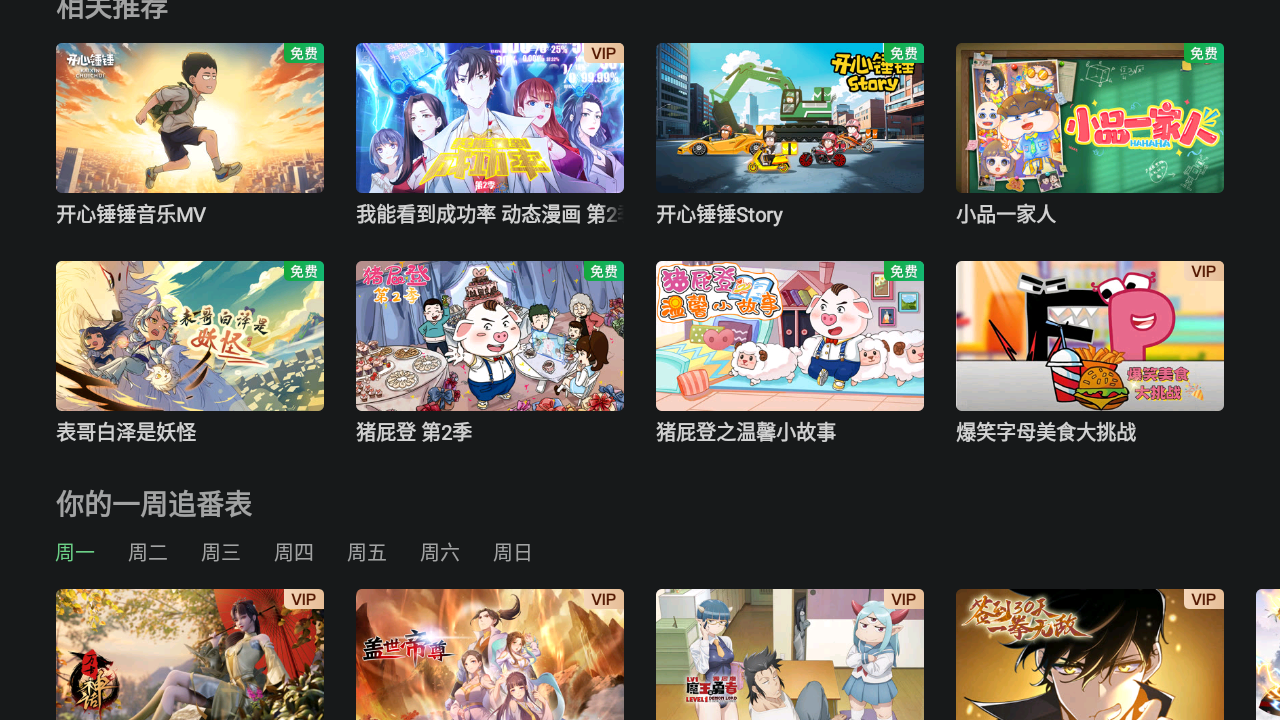Screen dimensions: 1280x720
Task: Show the 周四 schedule
Action: coord(294,553)
